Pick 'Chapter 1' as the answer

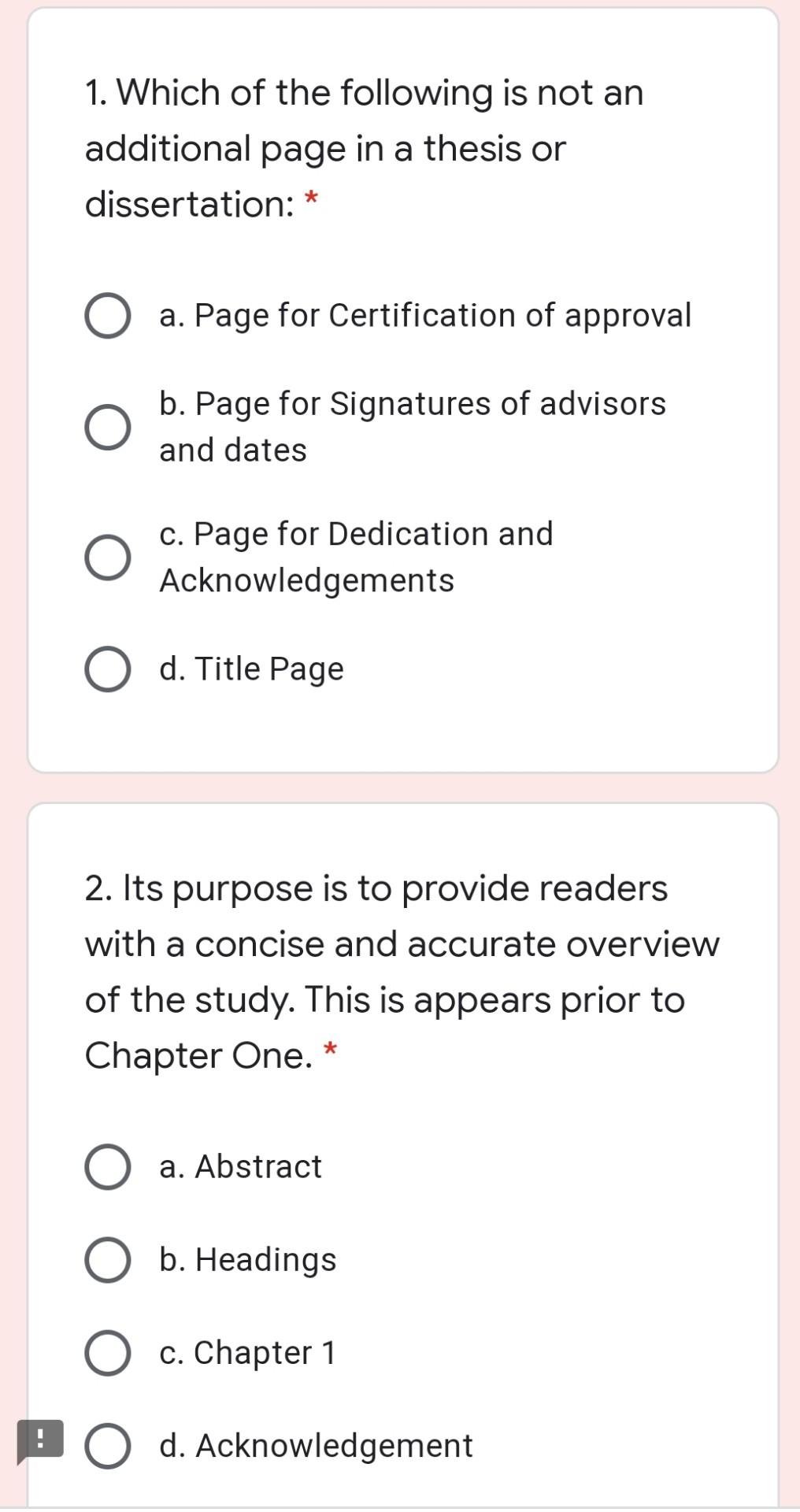[x=108, y=1353]
